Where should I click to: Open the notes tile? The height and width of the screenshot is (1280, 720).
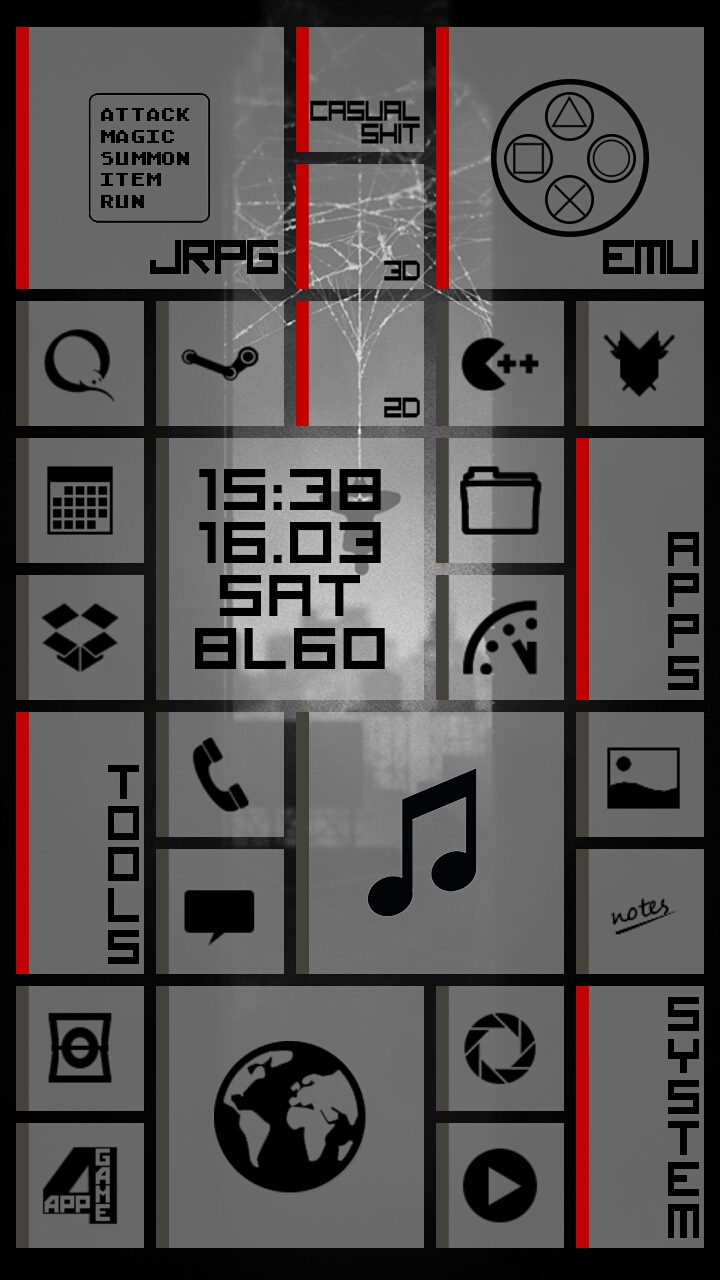pos(640,911)
